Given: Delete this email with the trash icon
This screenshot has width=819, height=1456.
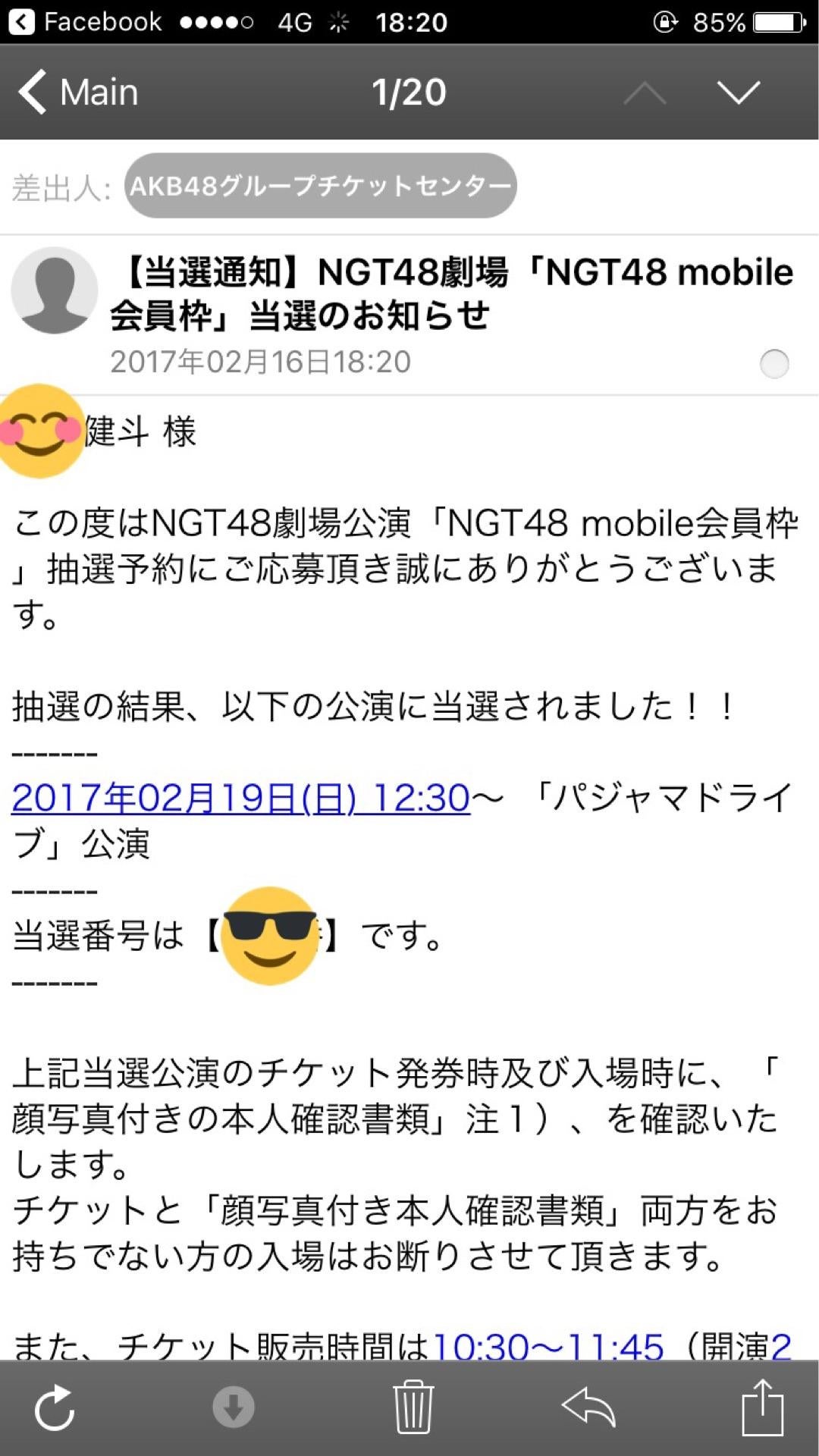Looking at the screenshot, I should (413, 1407).
